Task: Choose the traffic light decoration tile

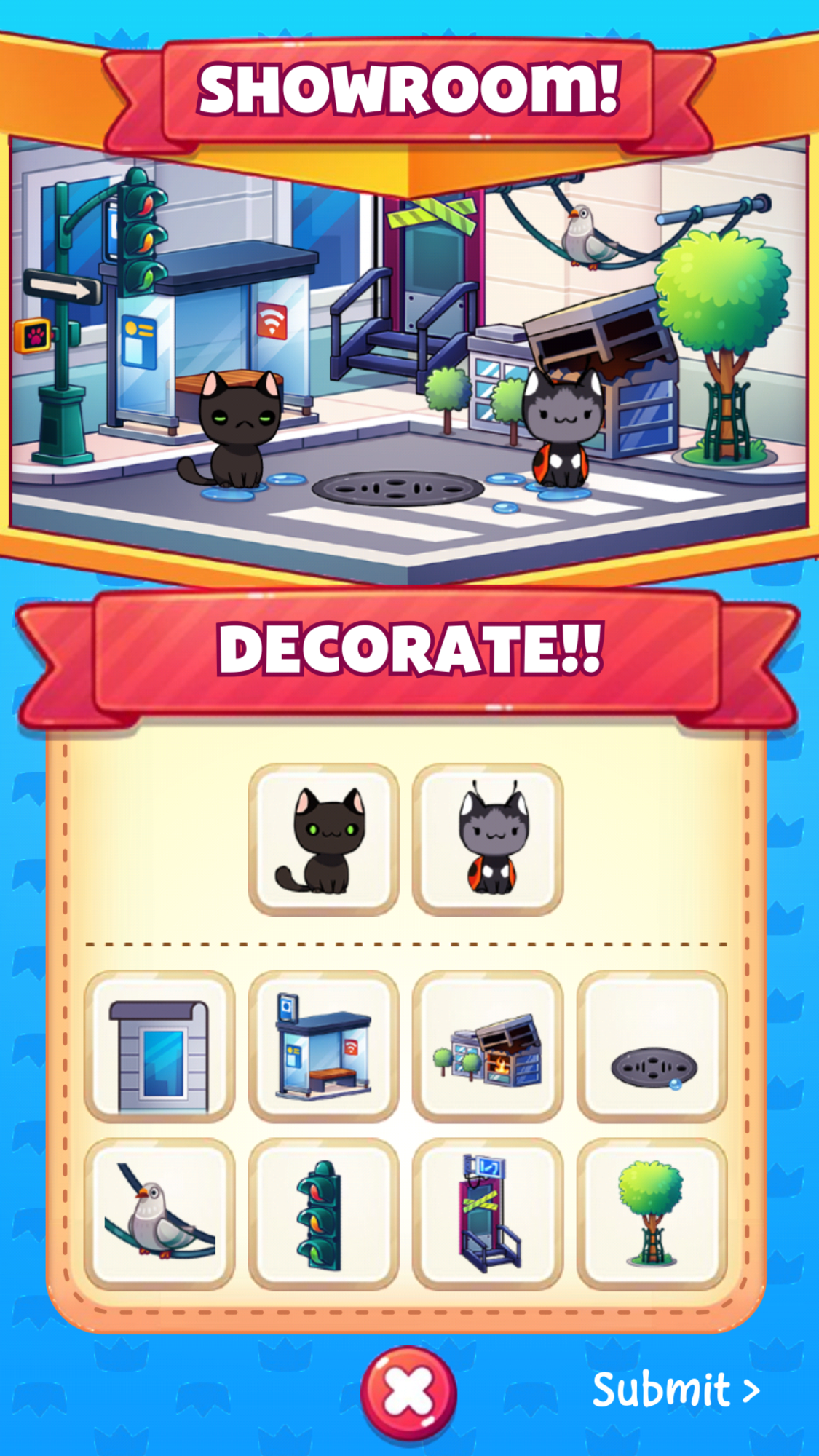Action: [x=323, y=1214]
